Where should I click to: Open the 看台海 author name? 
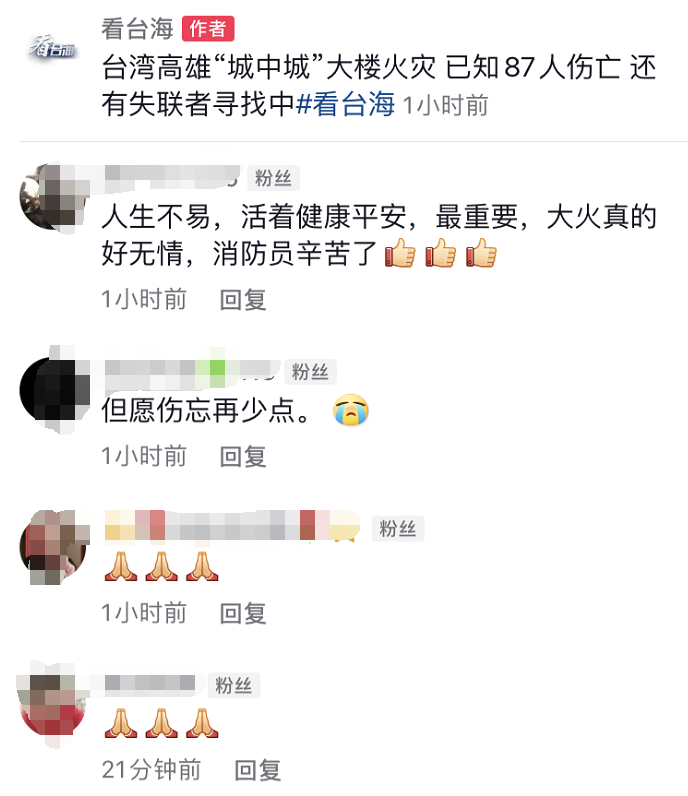point(137,29)
